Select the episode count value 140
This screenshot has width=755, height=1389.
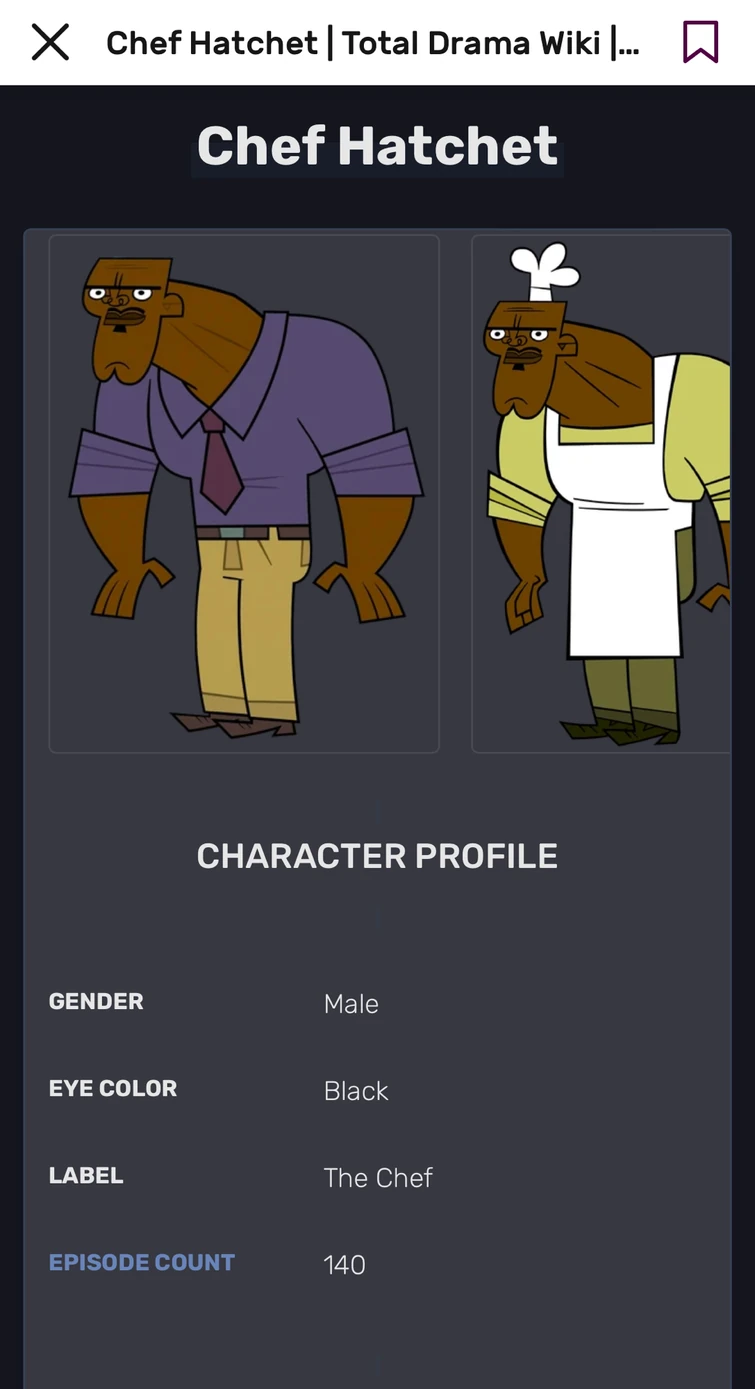point(344,1264)
